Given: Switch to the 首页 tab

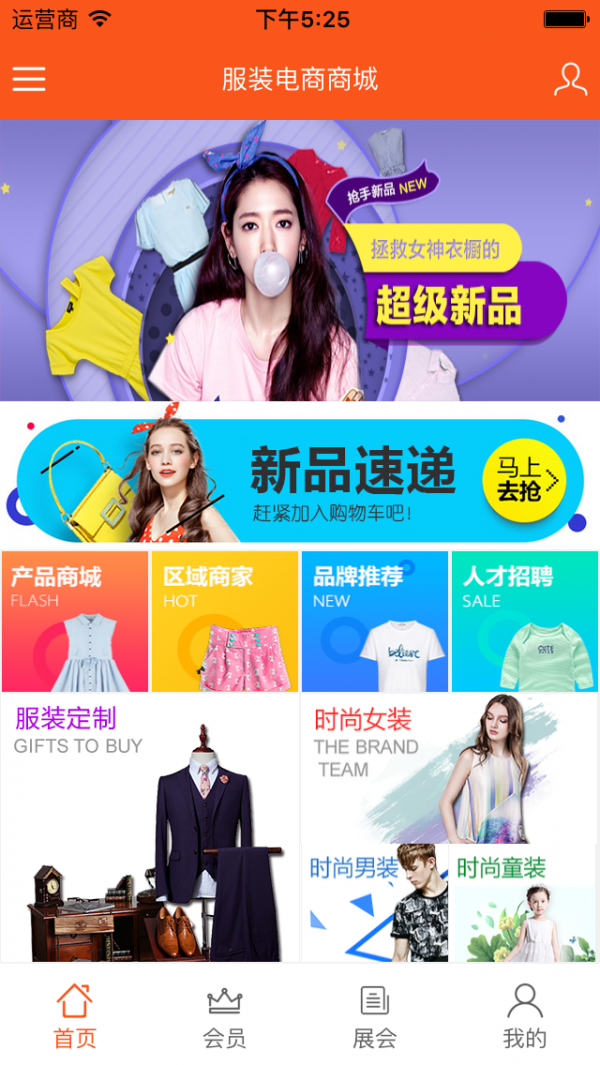Looking at the screenshot, I should [x=75, y=1015].
